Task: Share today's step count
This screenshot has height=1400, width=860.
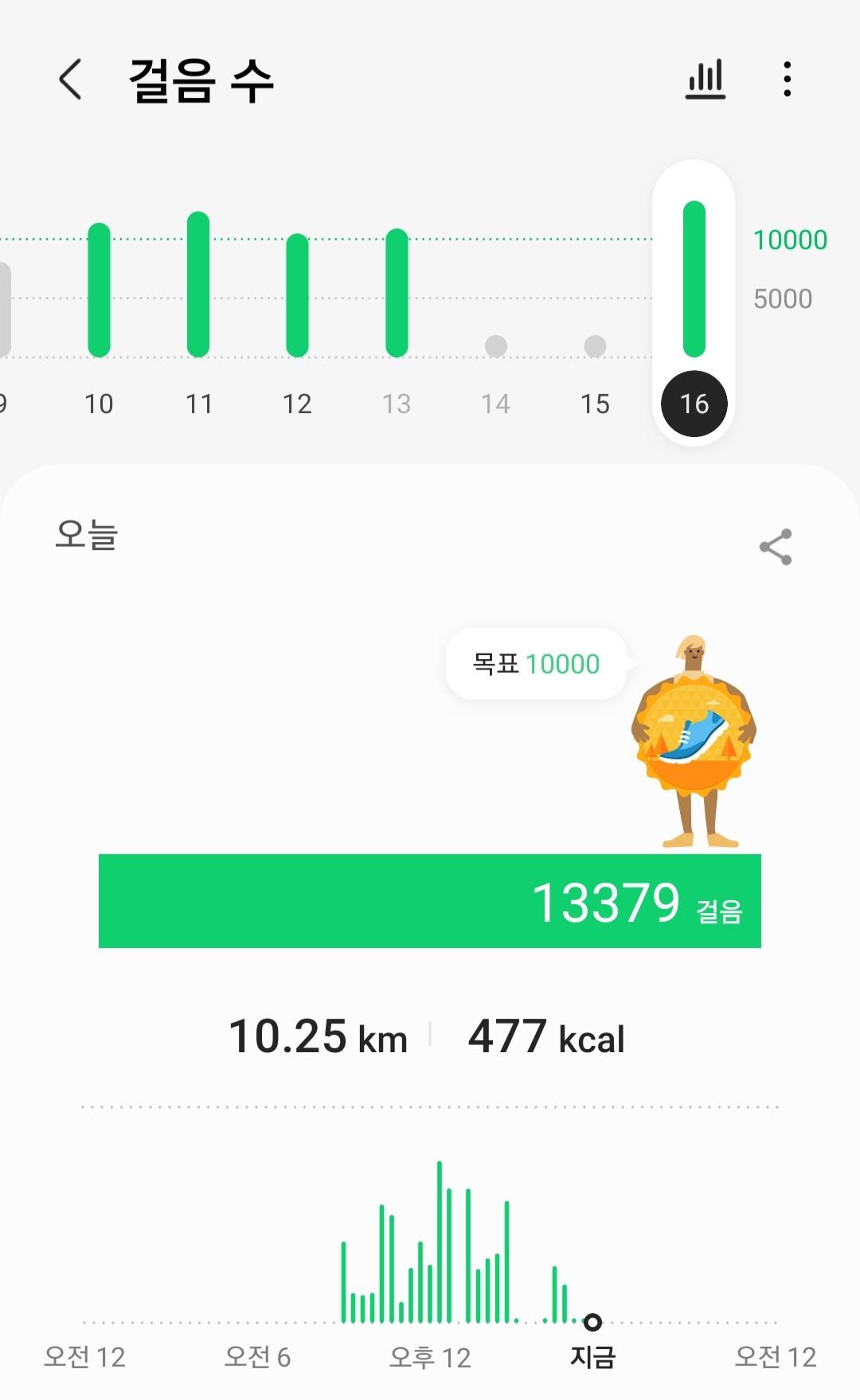Action: click(x=776, y=547)
